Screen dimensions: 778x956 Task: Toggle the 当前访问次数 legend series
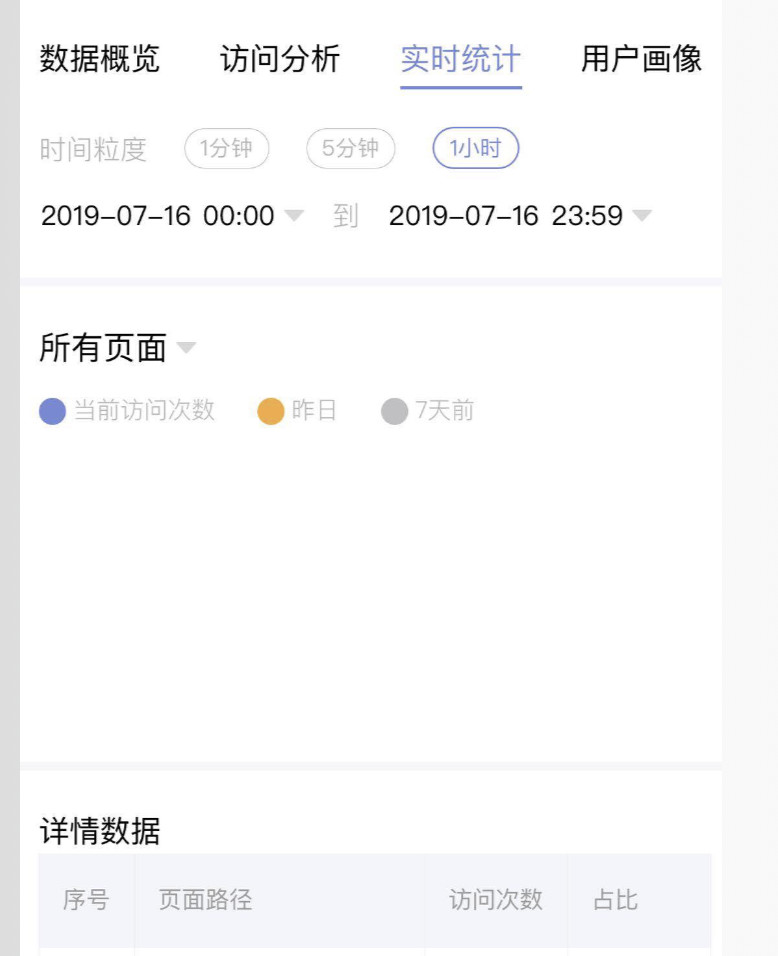[127, 411]
